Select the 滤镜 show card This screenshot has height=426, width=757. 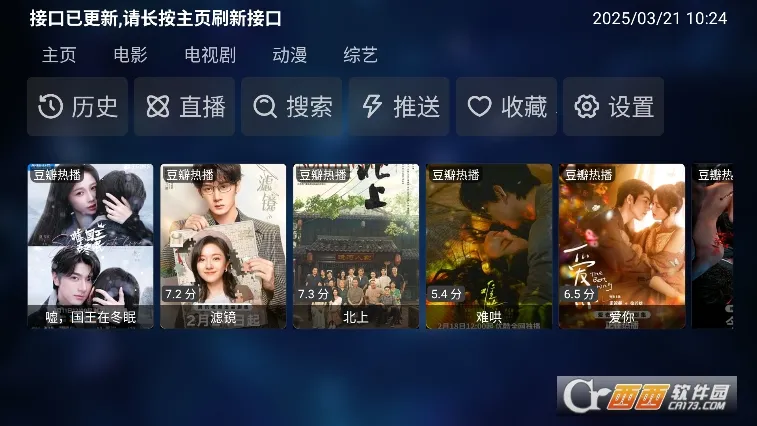[x=223, y=246]
